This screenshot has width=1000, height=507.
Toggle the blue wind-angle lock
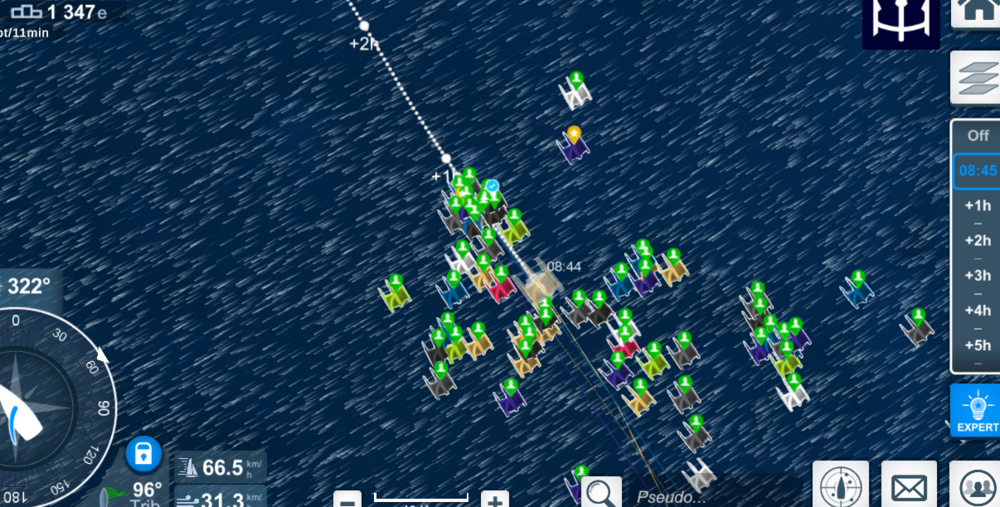coord(144,454)
